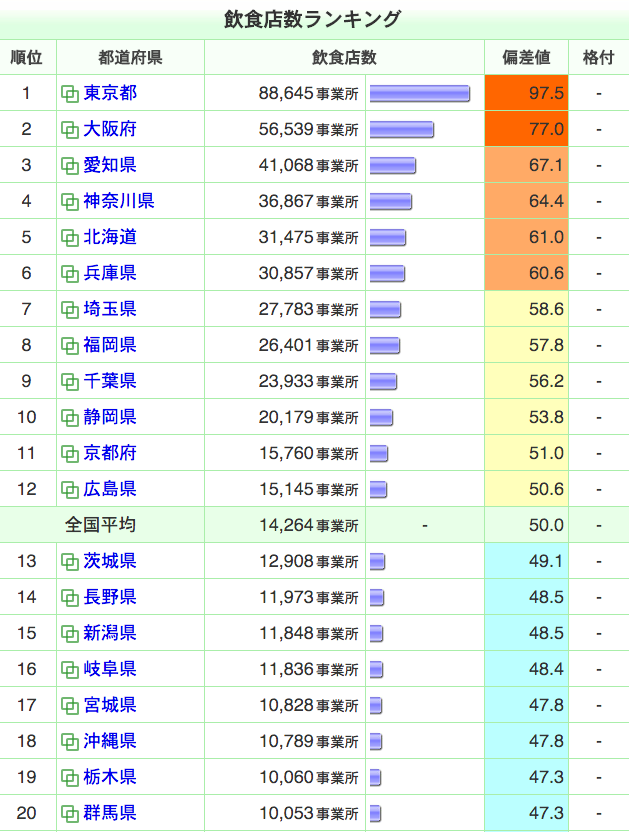Open the 兵庫県 link
This screenshot has width=629, height=832.
pos(110,273)
